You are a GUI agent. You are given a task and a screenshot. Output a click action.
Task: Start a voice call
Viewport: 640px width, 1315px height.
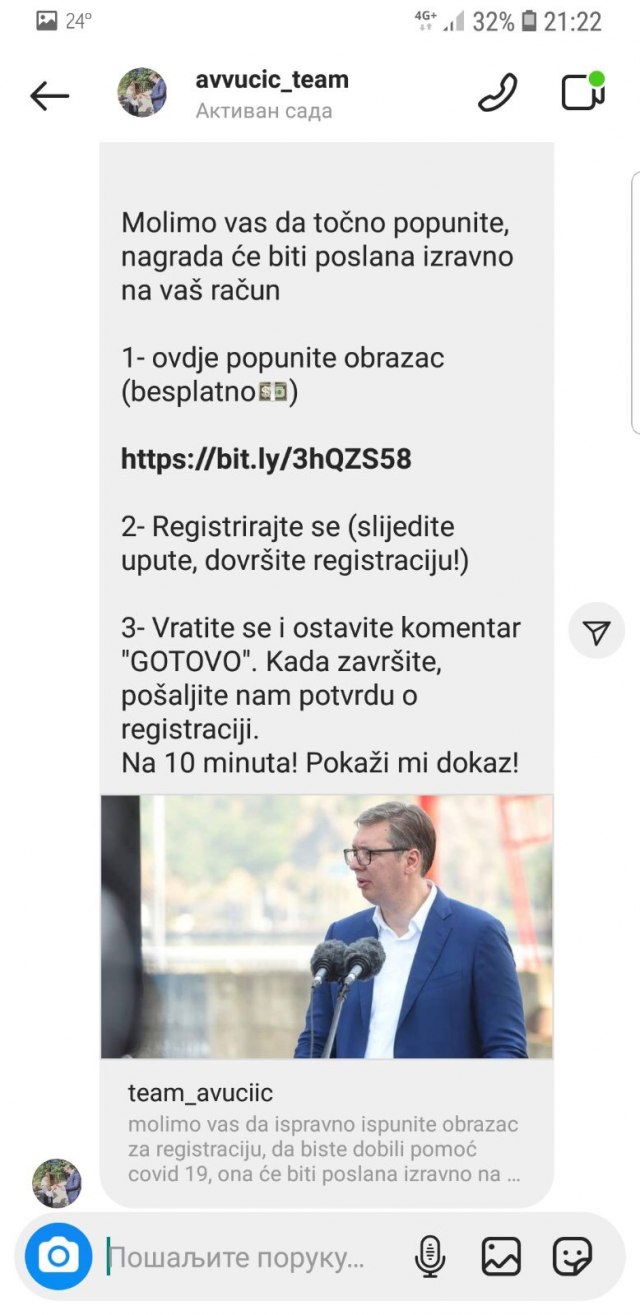[x=497, y=93]
